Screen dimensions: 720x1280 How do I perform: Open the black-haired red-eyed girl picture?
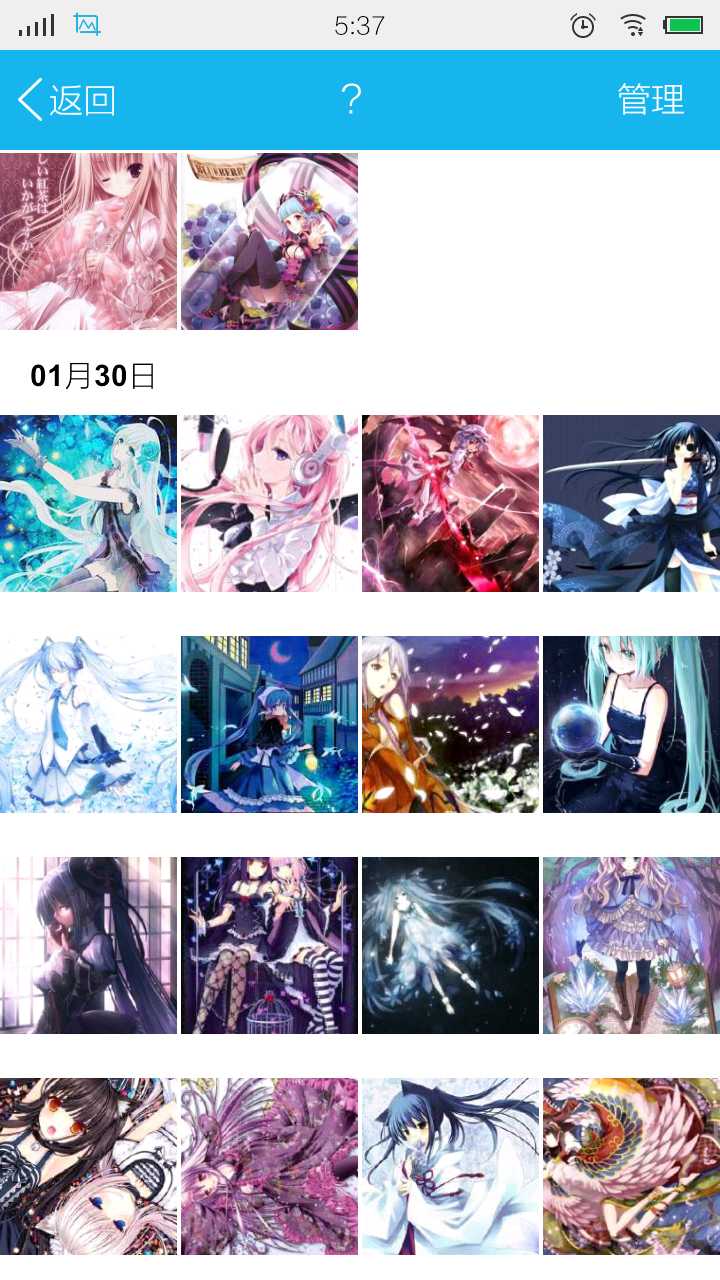(88, 1166)
